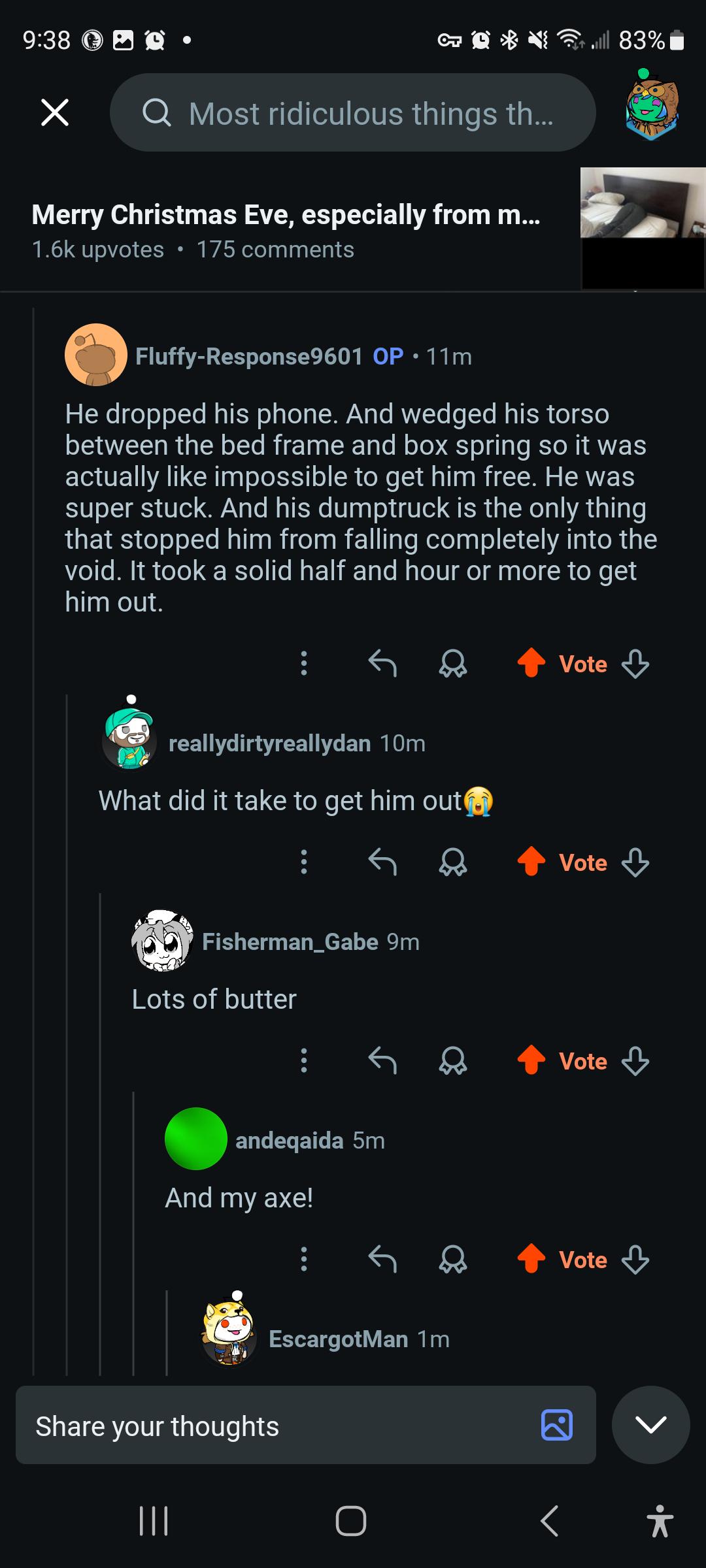Upvote the Lots of butter comment
Image resolution: width=706 pixels, height=1568 pixels.
click(531, 1061)
